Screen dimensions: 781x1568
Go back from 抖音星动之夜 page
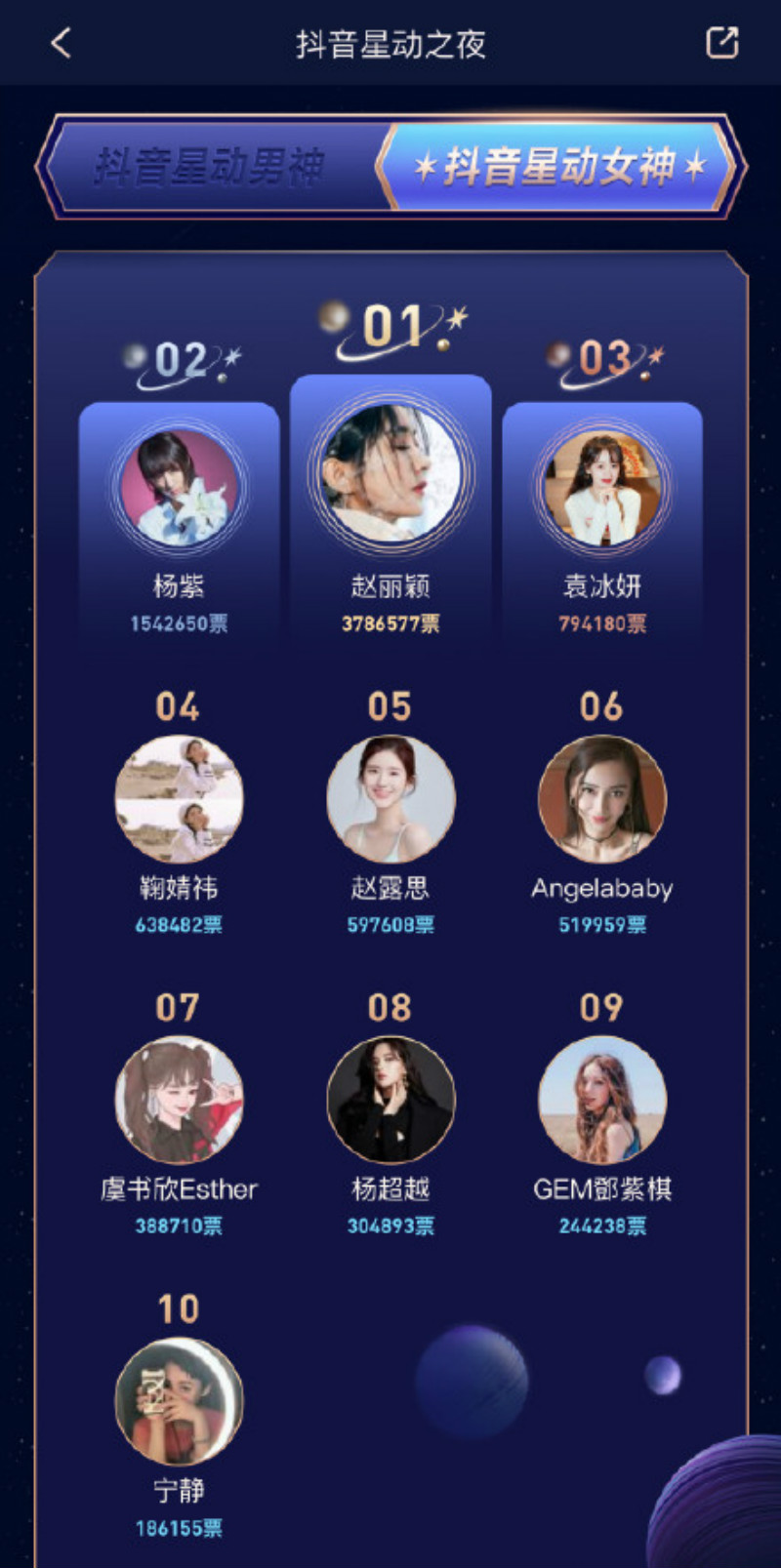61,43
